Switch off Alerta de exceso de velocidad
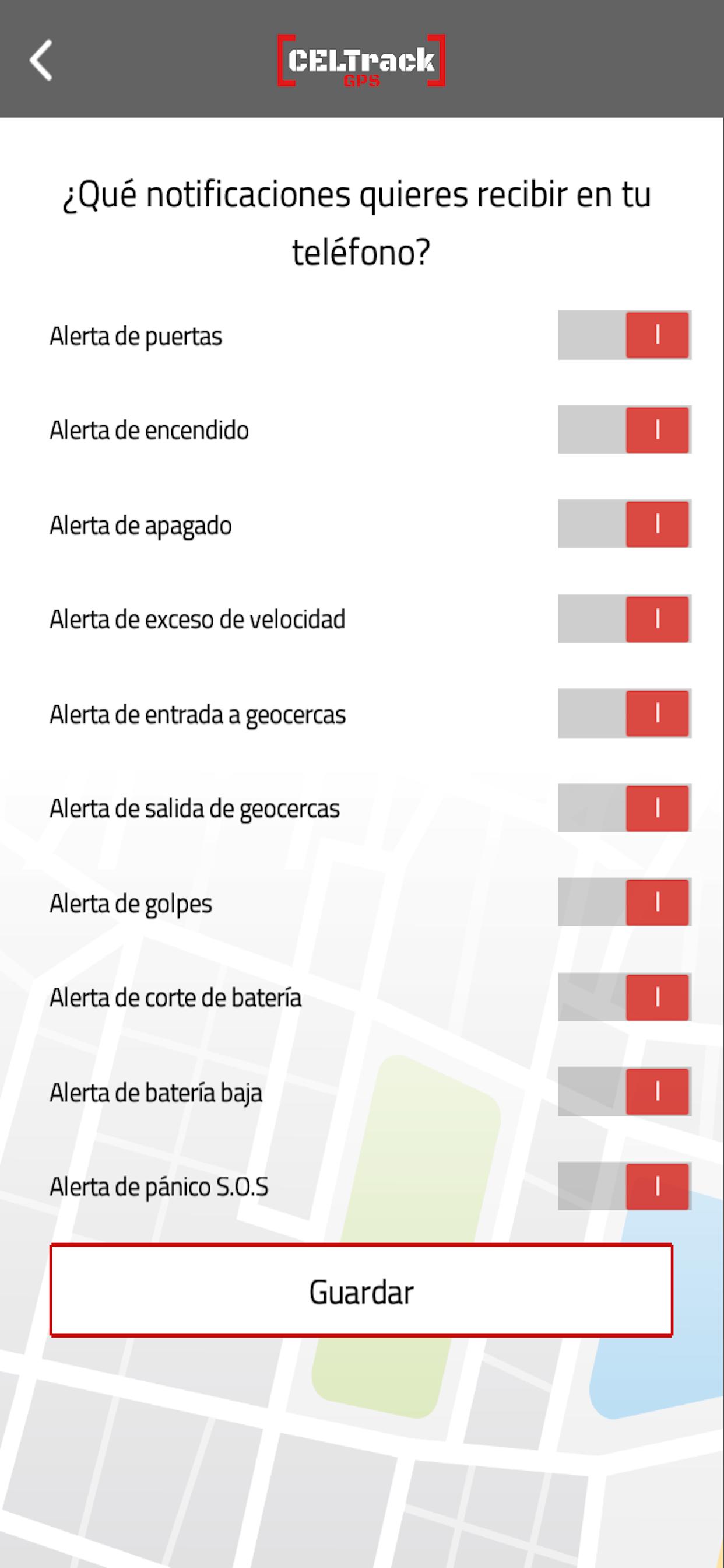Screen dimensions: 724x1568 pyautogui.click(x=624, y=619)
